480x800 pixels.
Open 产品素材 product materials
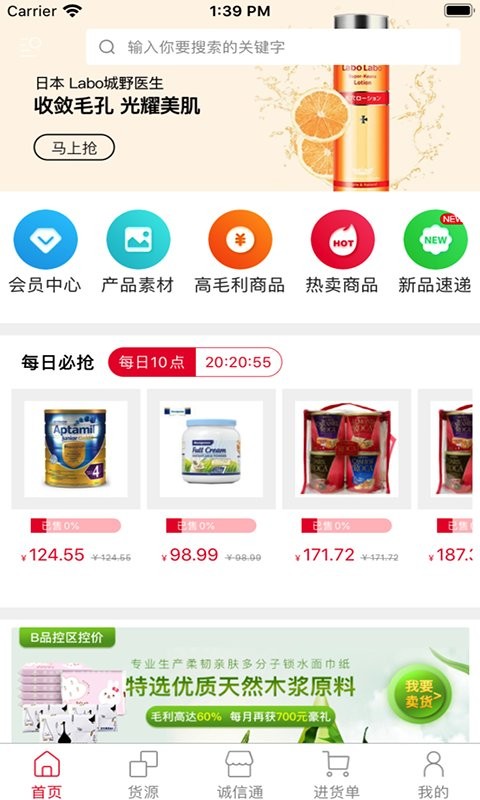(x=138, y=252)
